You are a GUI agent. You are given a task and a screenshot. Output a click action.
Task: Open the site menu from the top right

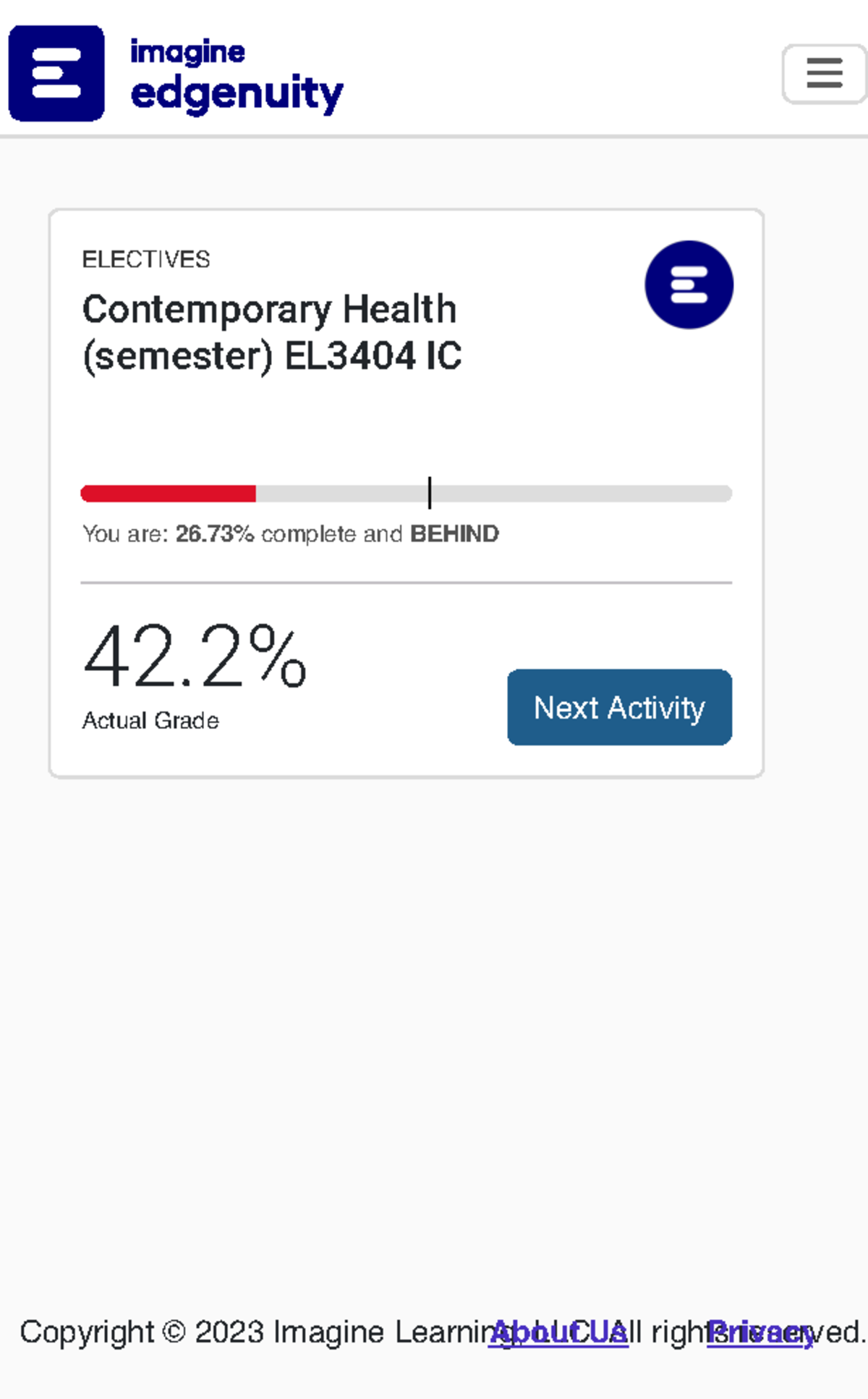pos(823,75)
